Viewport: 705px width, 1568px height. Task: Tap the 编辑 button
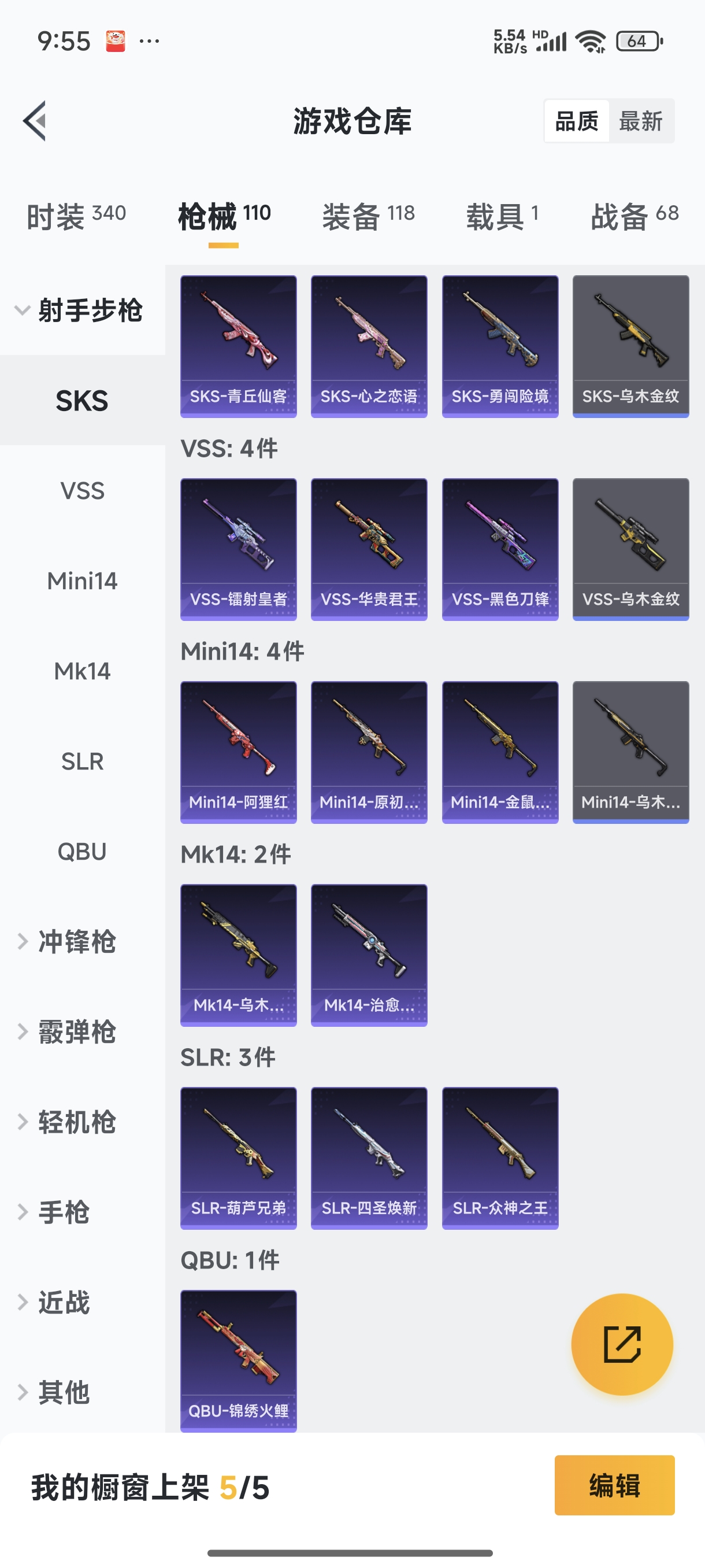point(614,1485)
